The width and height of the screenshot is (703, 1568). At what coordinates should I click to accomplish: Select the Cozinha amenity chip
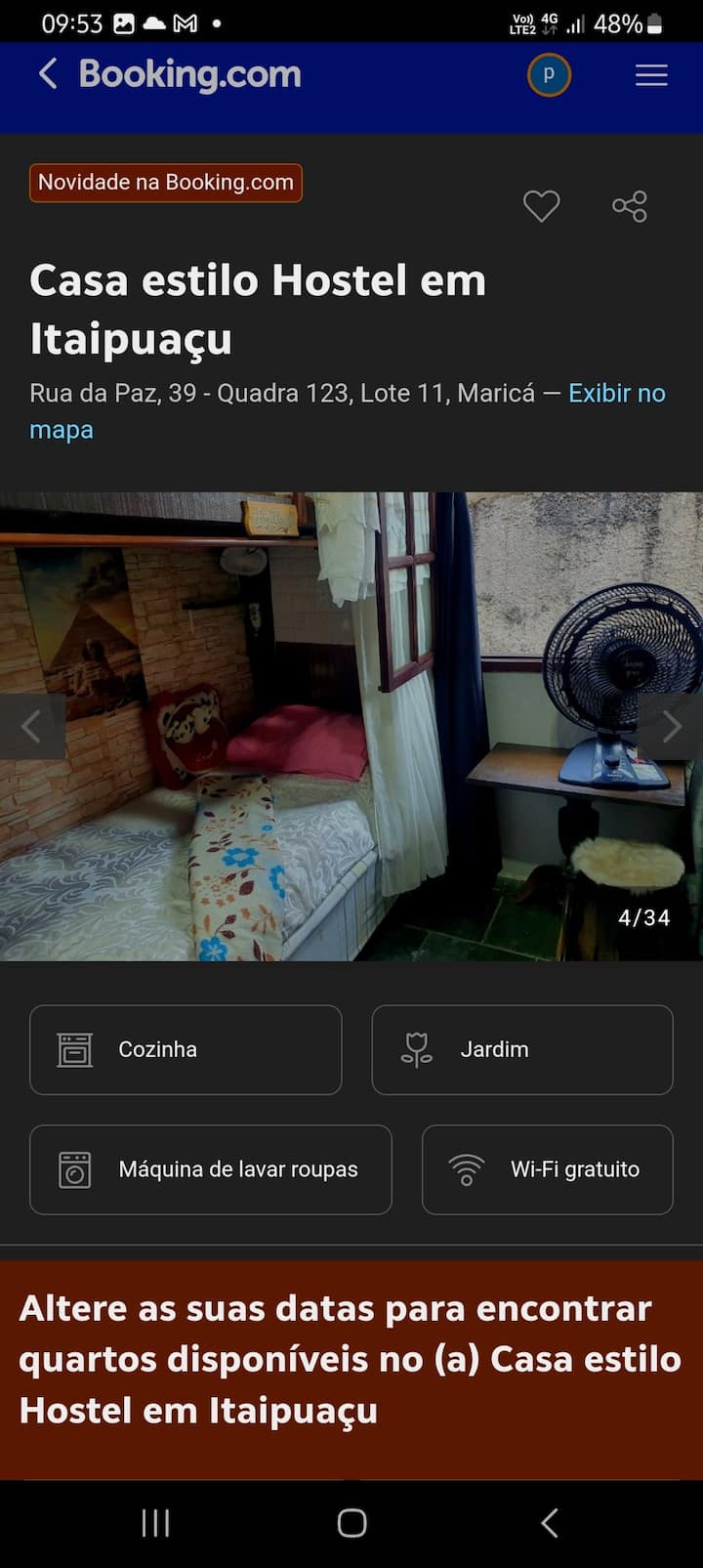pos(186,1049)
